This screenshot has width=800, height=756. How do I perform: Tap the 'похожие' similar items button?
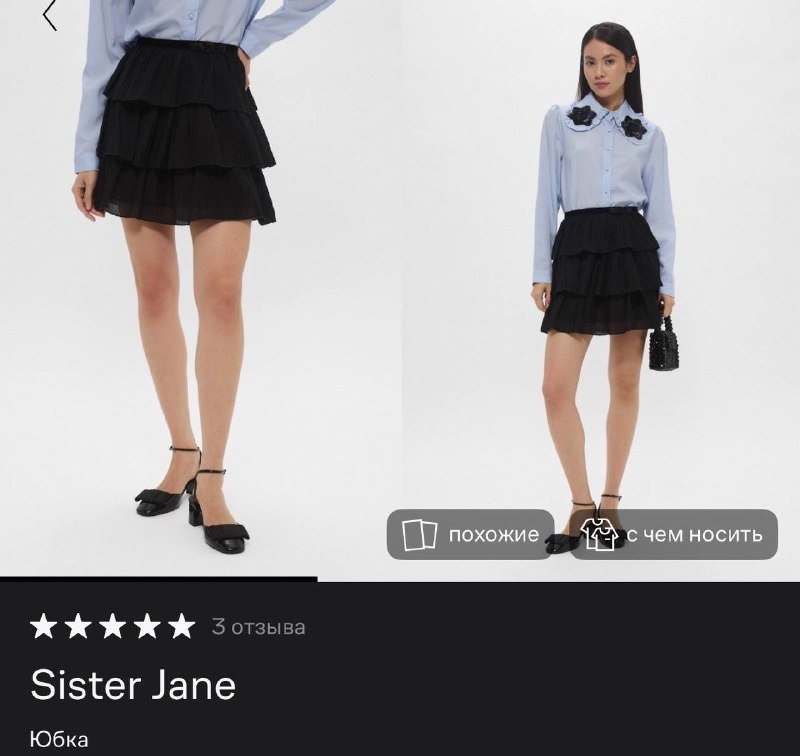pos(470,534)
